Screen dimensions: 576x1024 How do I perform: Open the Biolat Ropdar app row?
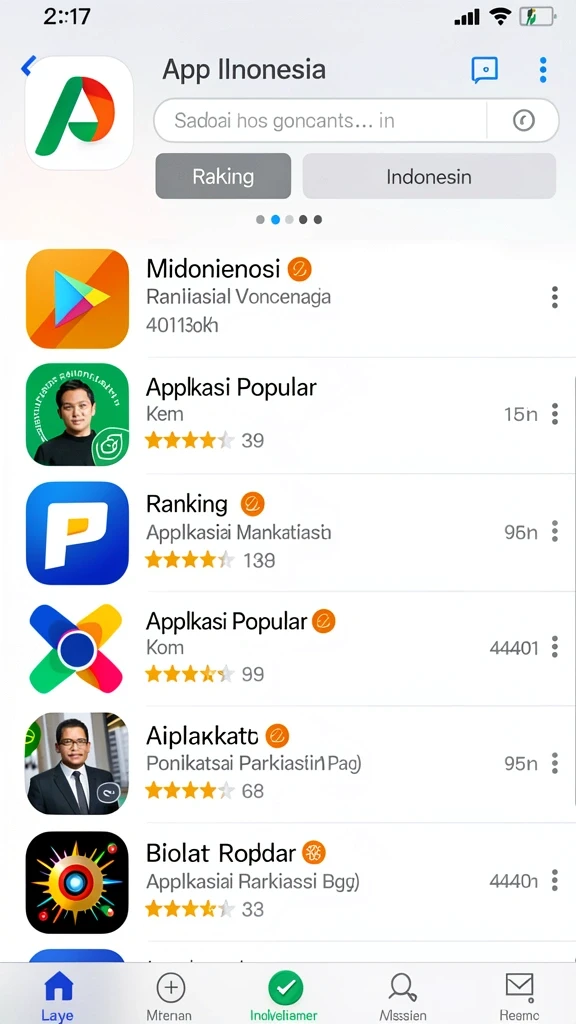tap(288, 882)
